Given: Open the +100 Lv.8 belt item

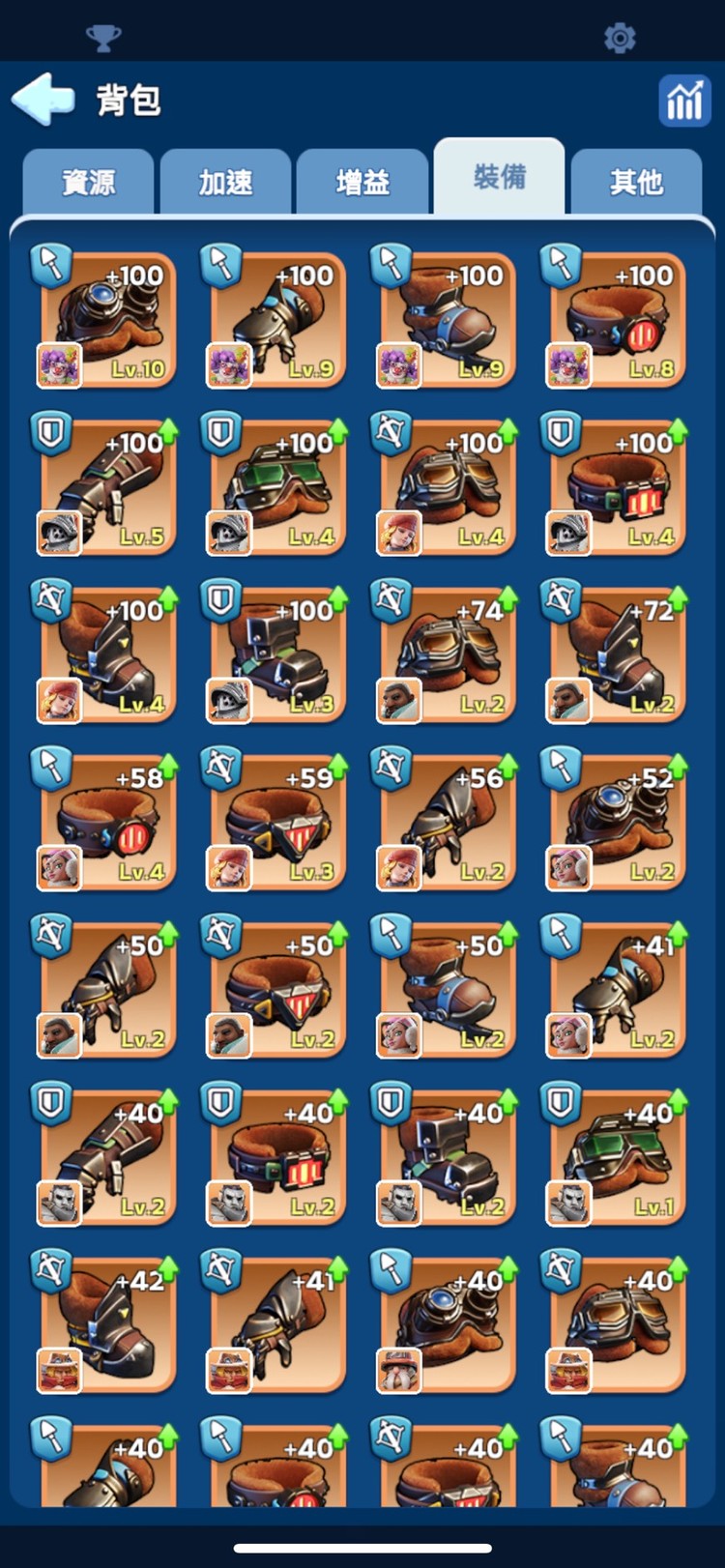Looking at the screenshot, I should (x=617, y=319).
